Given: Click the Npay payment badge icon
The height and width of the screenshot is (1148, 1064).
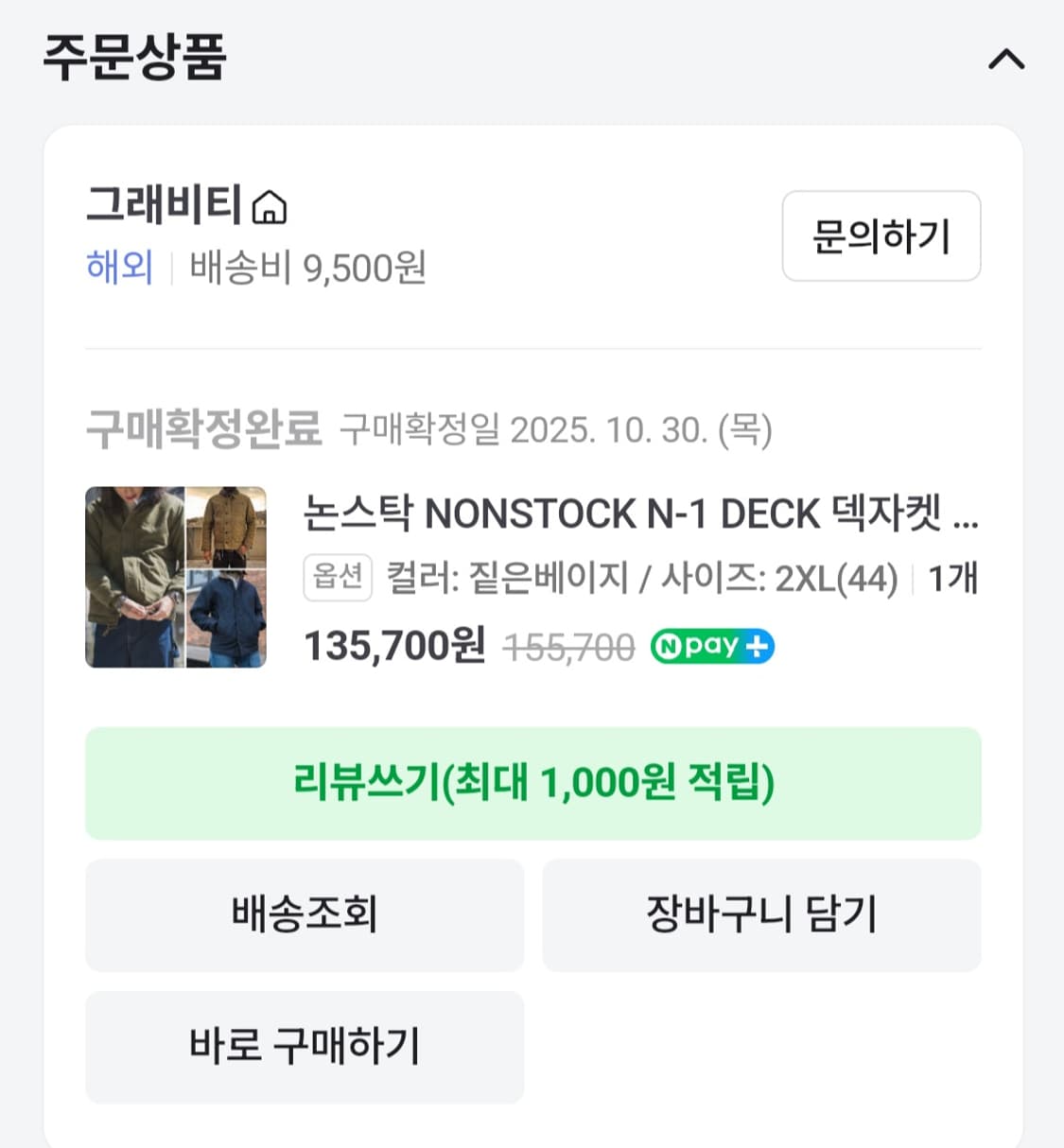Looking at the screenshot, I should click(700, 646).
